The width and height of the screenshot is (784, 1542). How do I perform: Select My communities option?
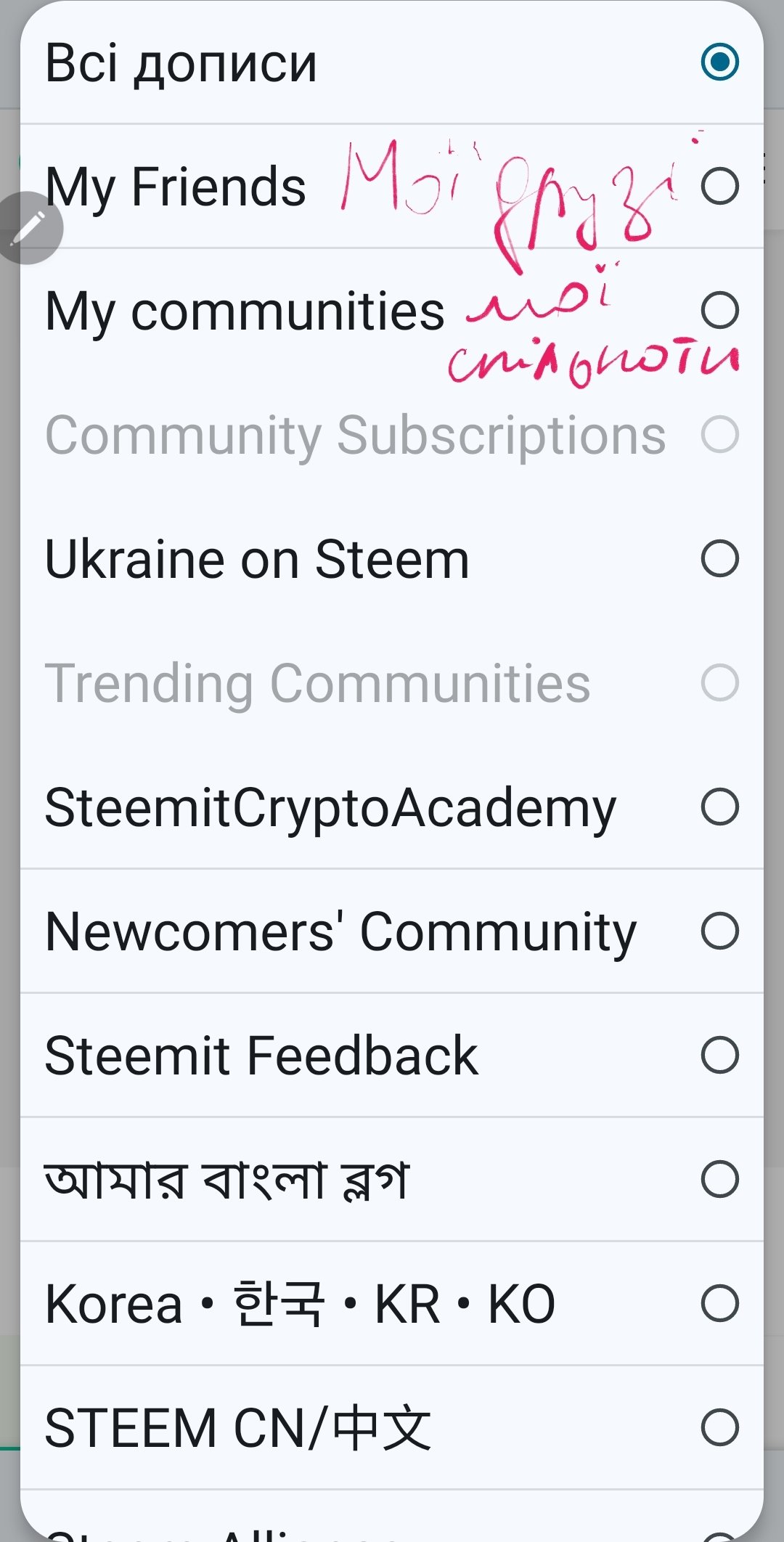392,311
